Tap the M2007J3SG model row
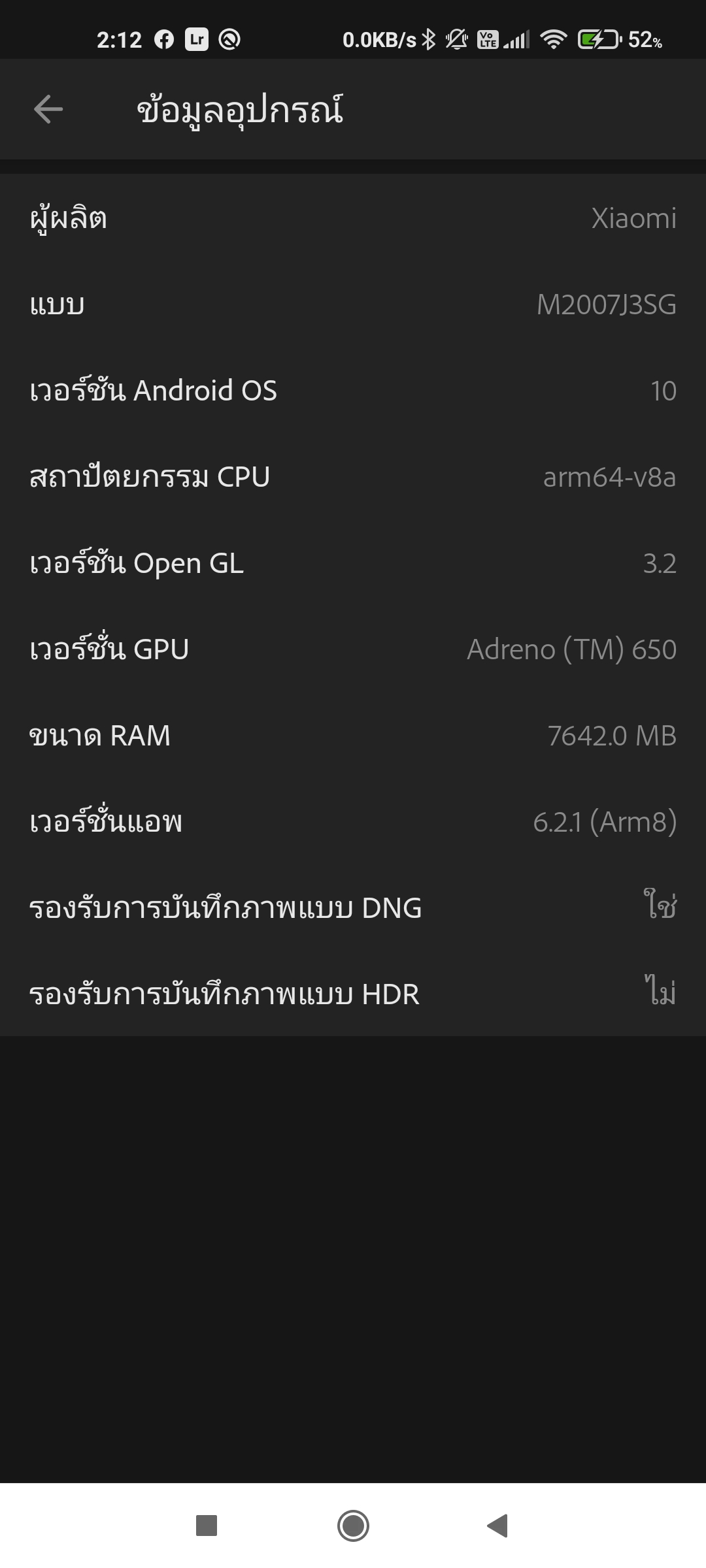The image size is (706, 1568). point(353,304)
